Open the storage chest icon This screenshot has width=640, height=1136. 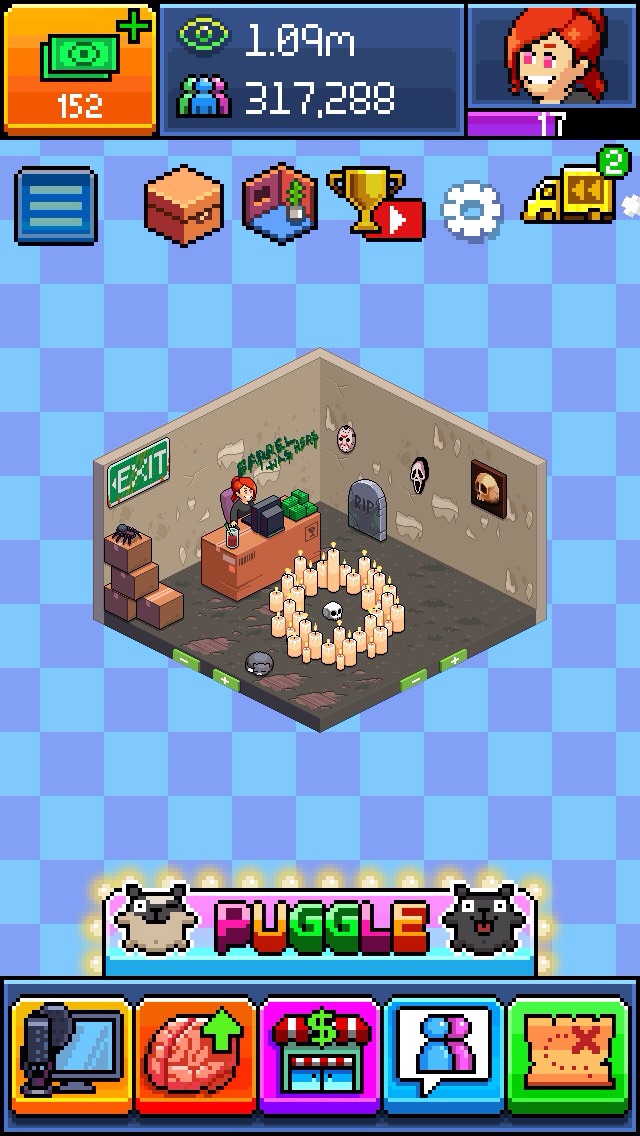pyautogui.click(x=182, y=203)
